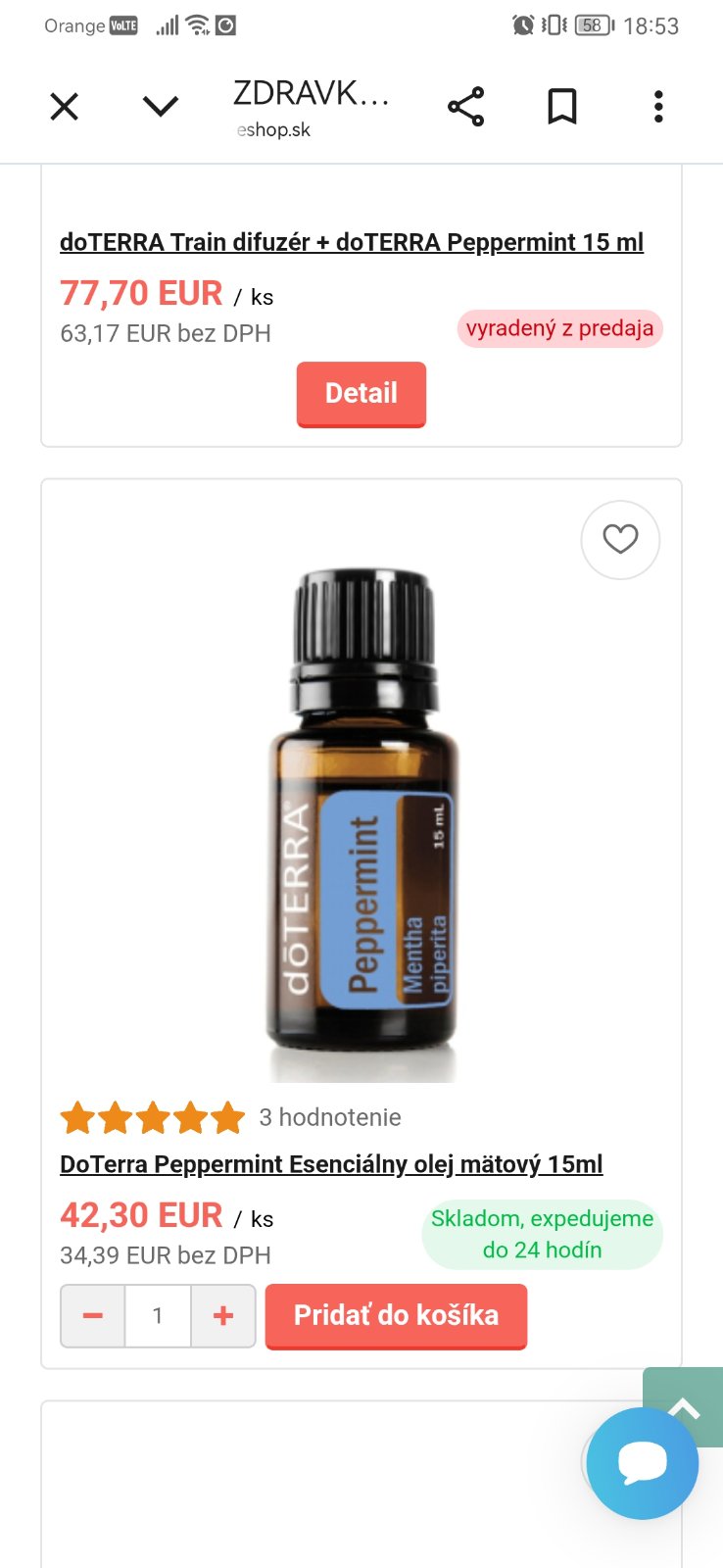Add Peppermint oil to favorites heart
723x1568 pixels.
(620, 539)
